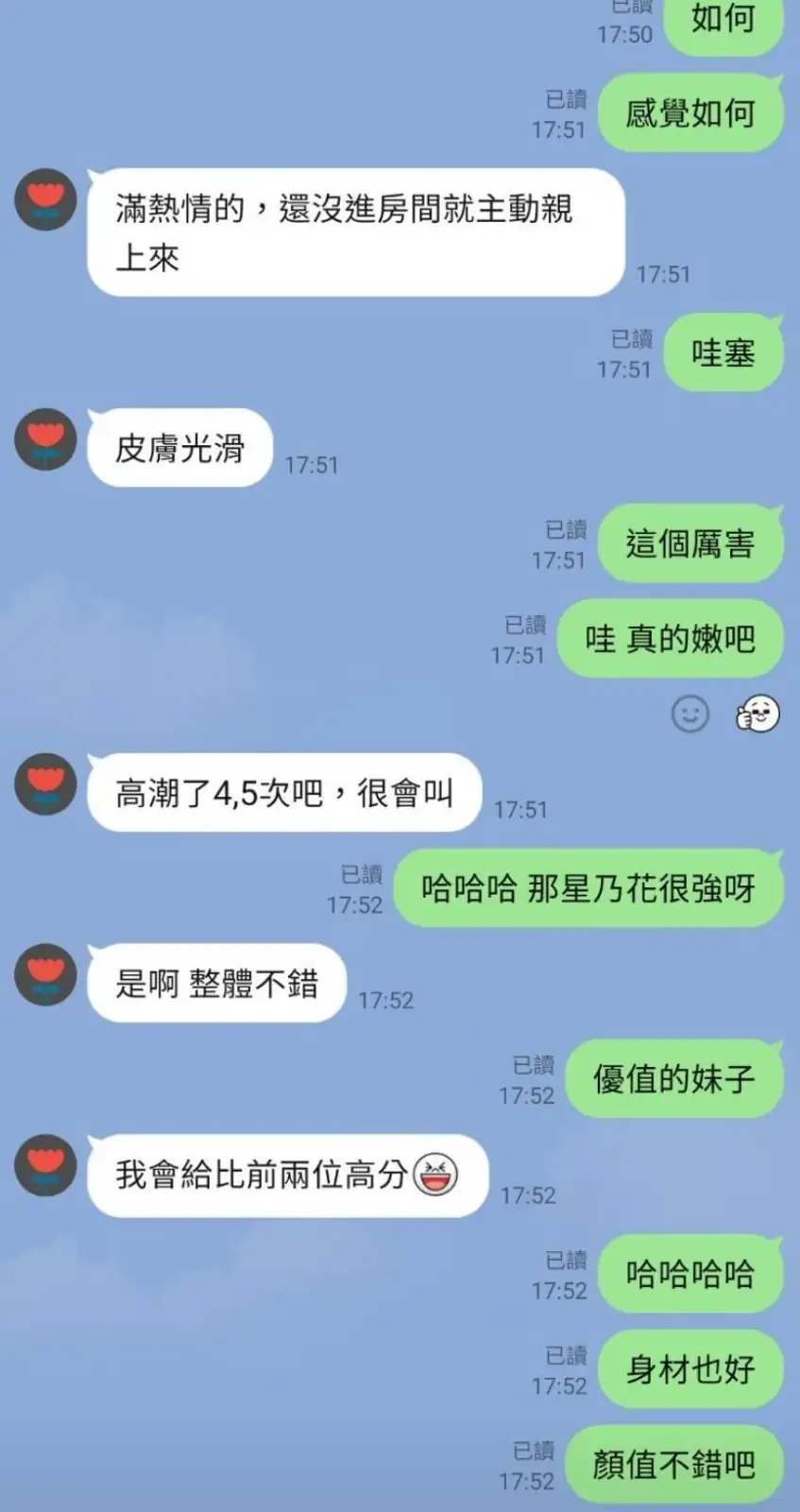
Task: Open sender's avatar beside 皮膚光滑 message
Action: point(45,439)
